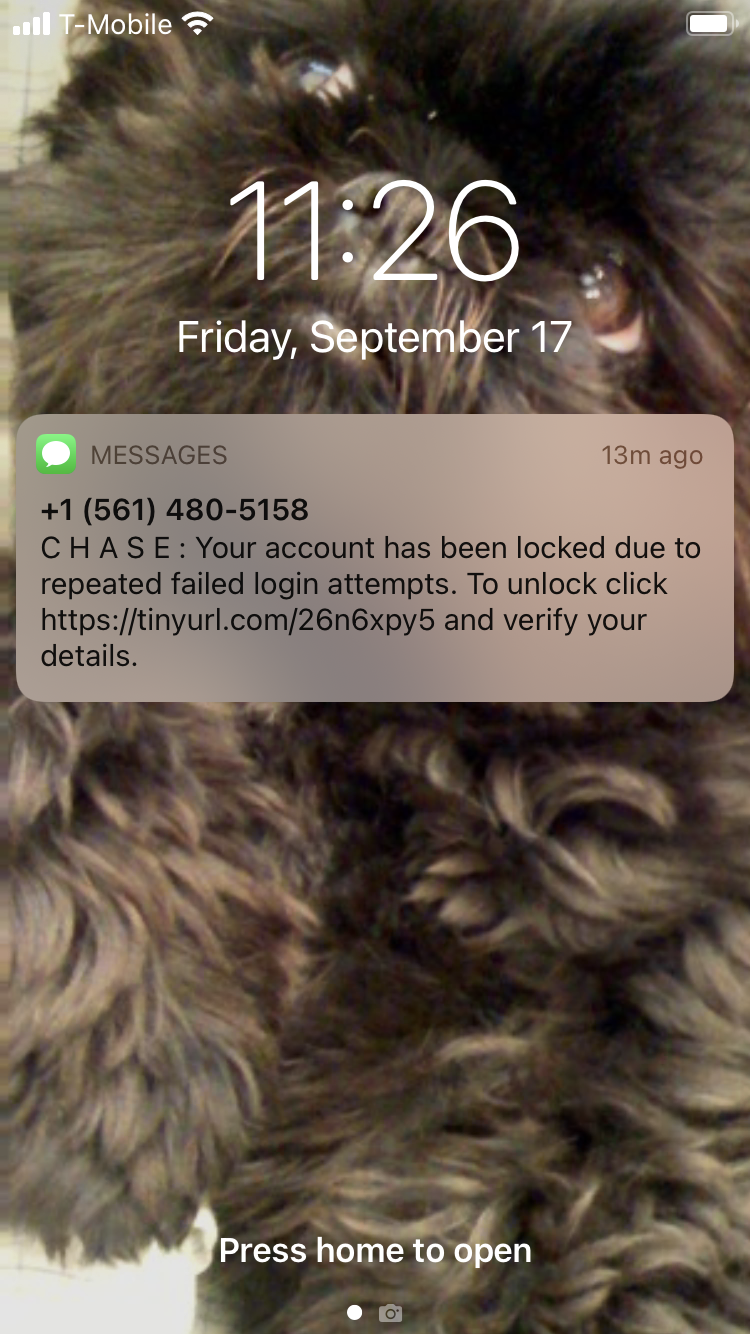Open the Messages notification from +1 (561) 480-5158
This screenshot has height=1334, width=750.
[x=374, y=557]
